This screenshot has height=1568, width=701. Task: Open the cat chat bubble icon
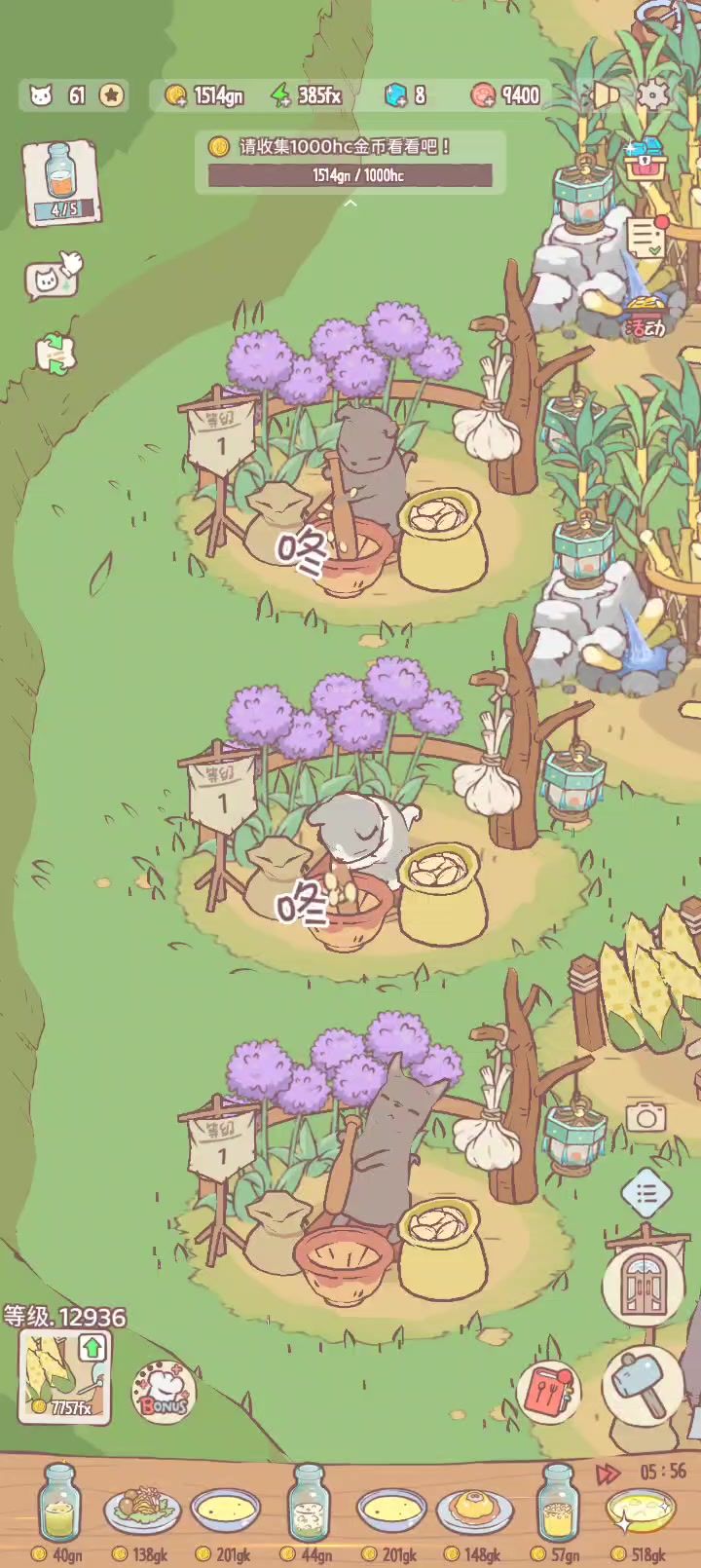point(53,279)
